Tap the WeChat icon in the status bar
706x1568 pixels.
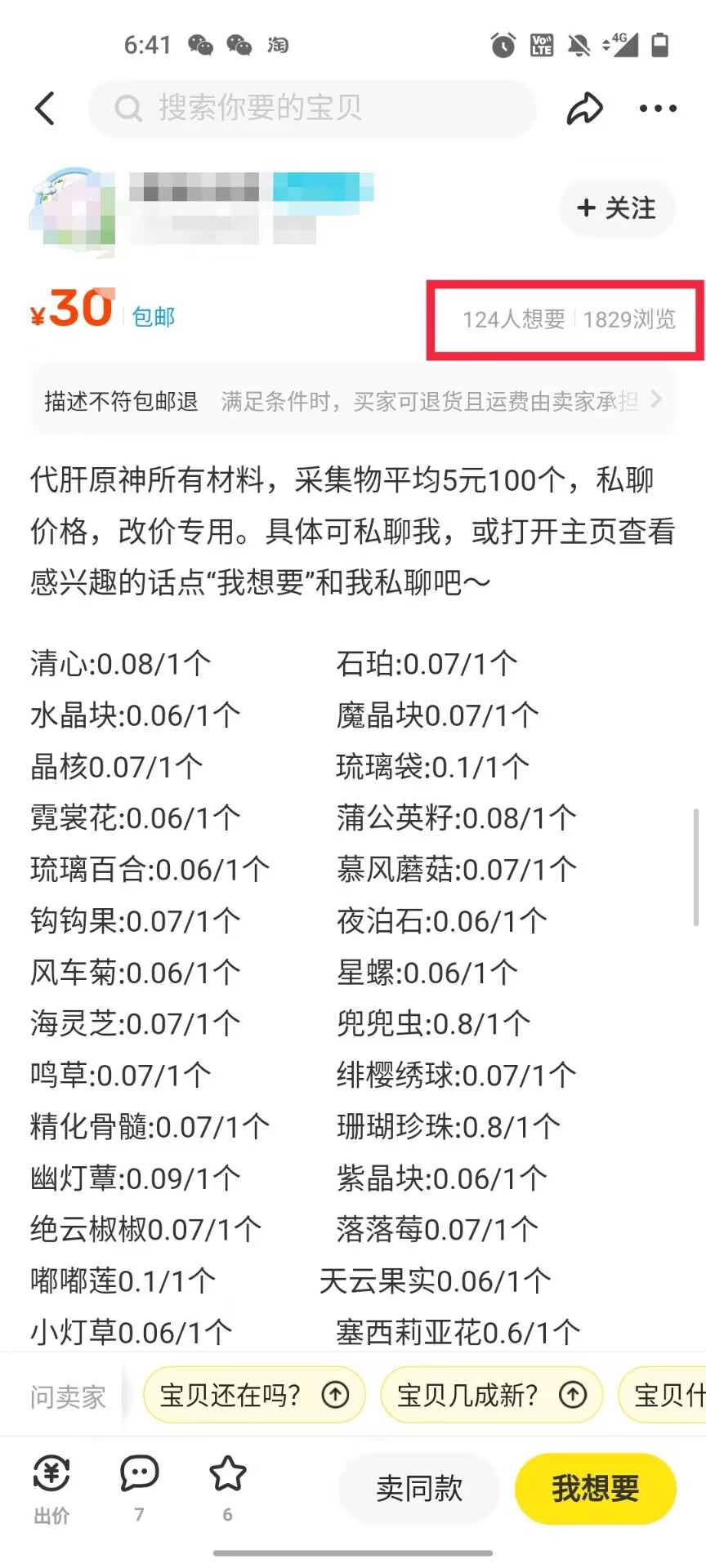pos(200,45)
